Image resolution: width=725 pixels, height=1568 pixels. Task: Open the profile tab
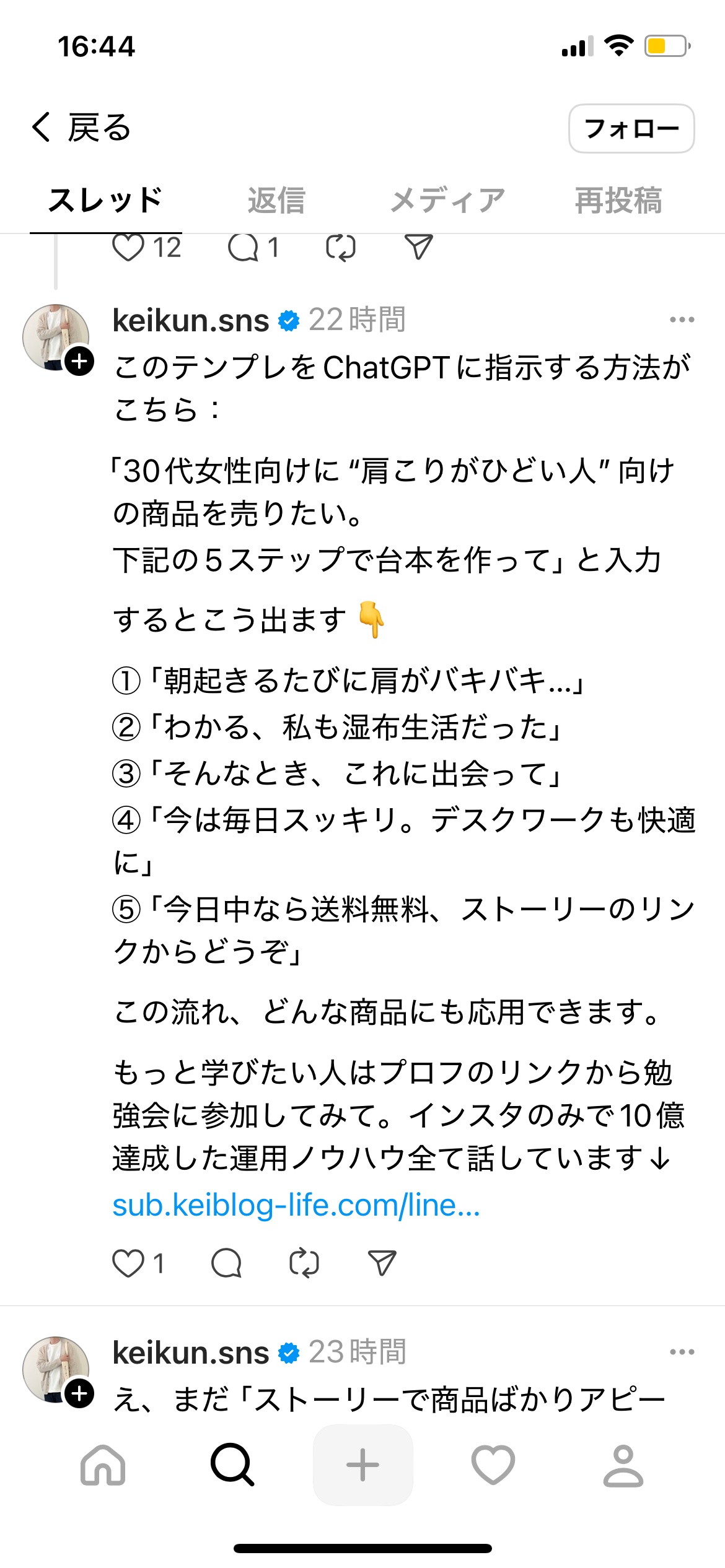click(623, 1465)
